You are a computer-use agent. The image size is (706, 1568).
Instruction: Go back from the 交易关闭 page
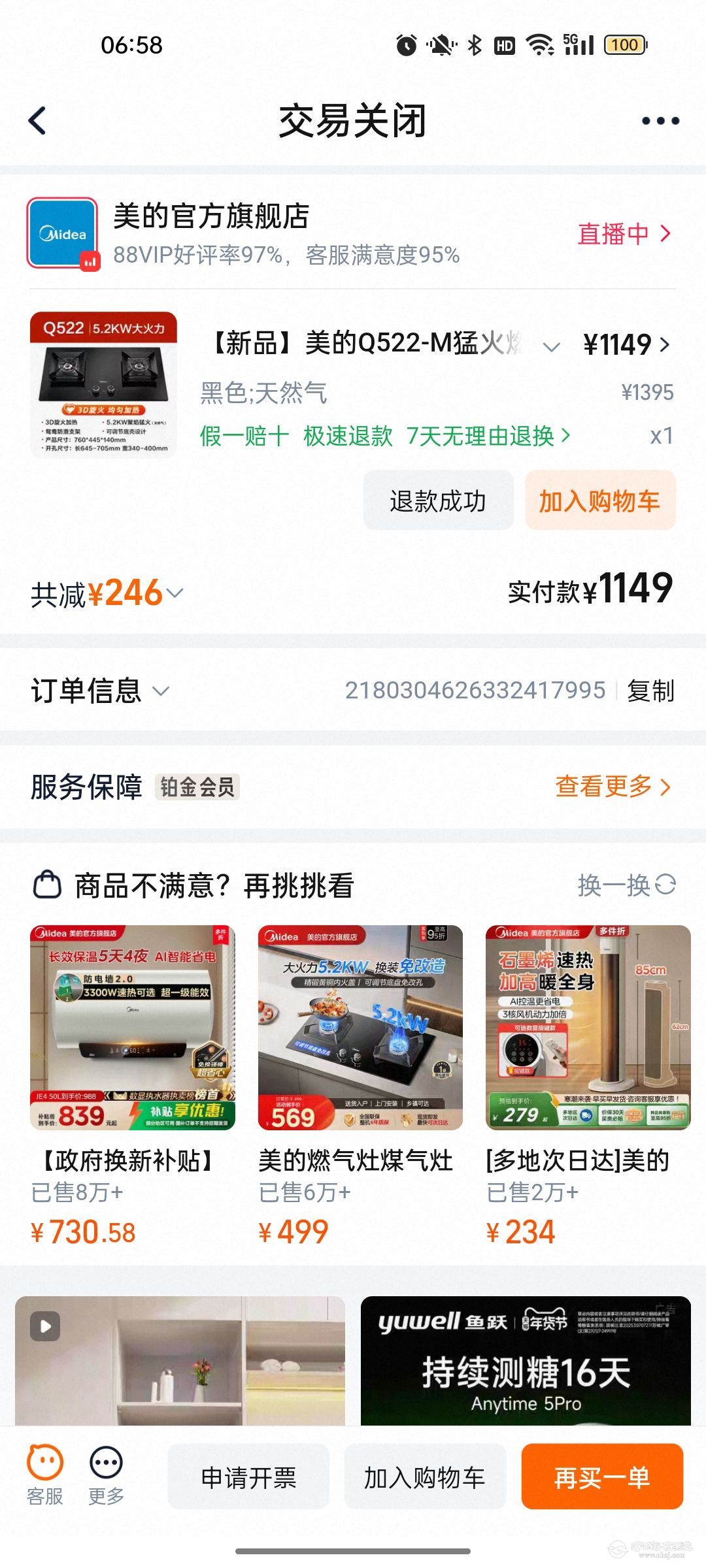click(x=38, y=121)
